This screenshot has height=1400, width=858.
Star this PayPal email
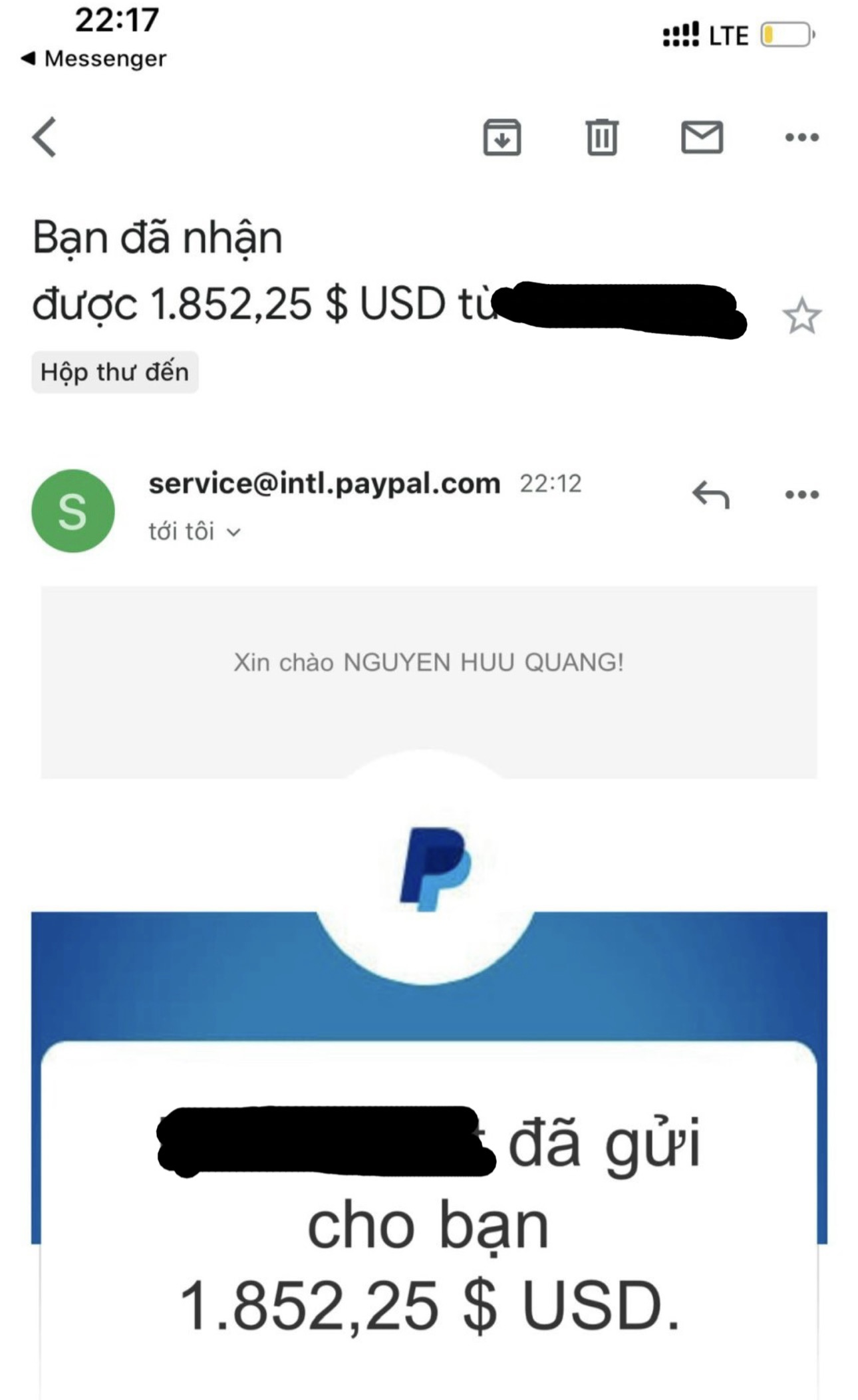tap(801, 316)
